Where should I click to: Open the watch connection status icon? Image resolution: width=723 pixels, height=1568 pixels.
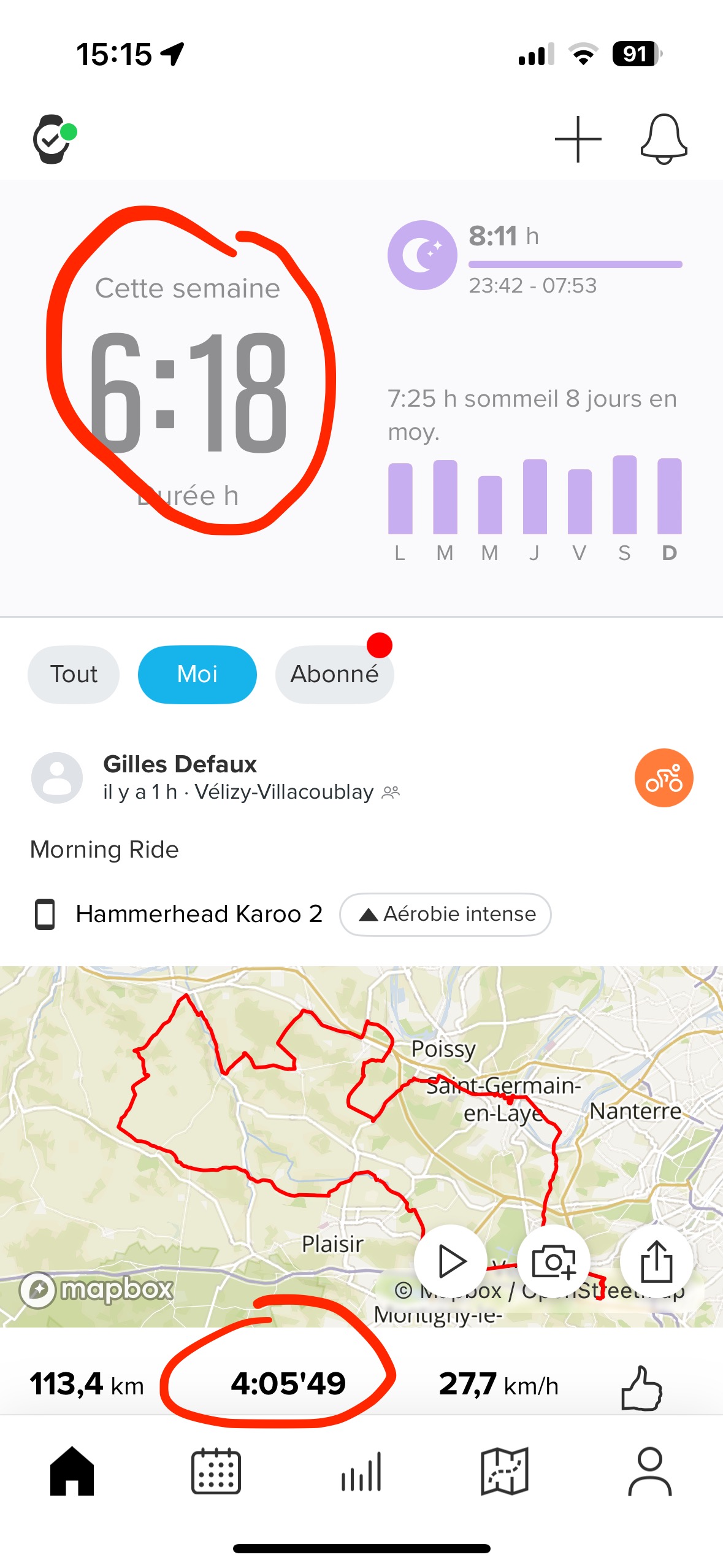54,139
